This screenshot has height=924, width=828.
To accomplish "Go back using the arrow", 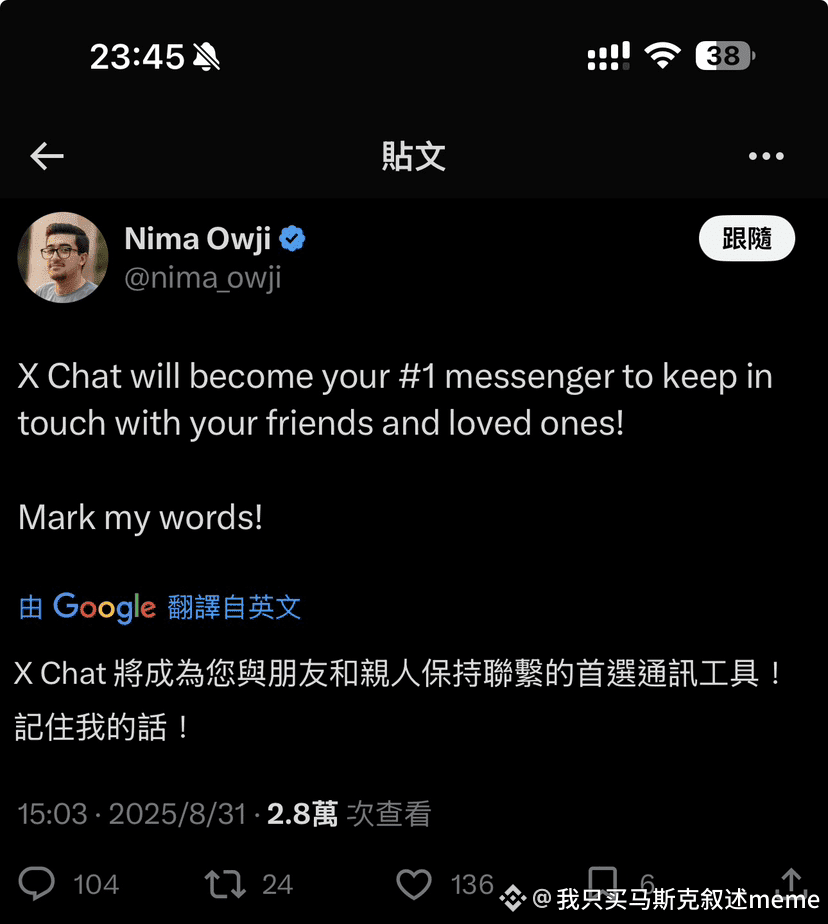I will [x=47, y=155].
